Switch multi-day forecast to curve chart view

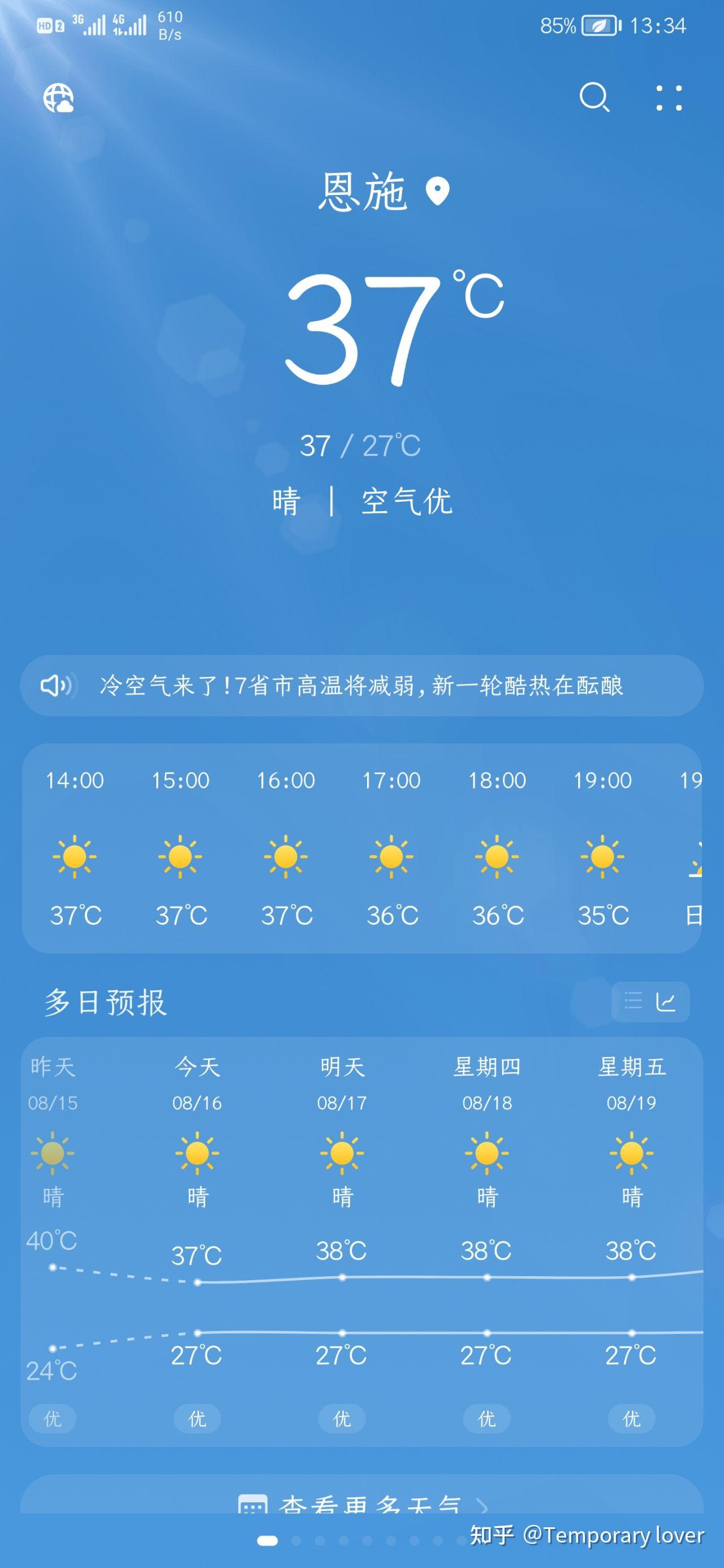pos(668,1001)
